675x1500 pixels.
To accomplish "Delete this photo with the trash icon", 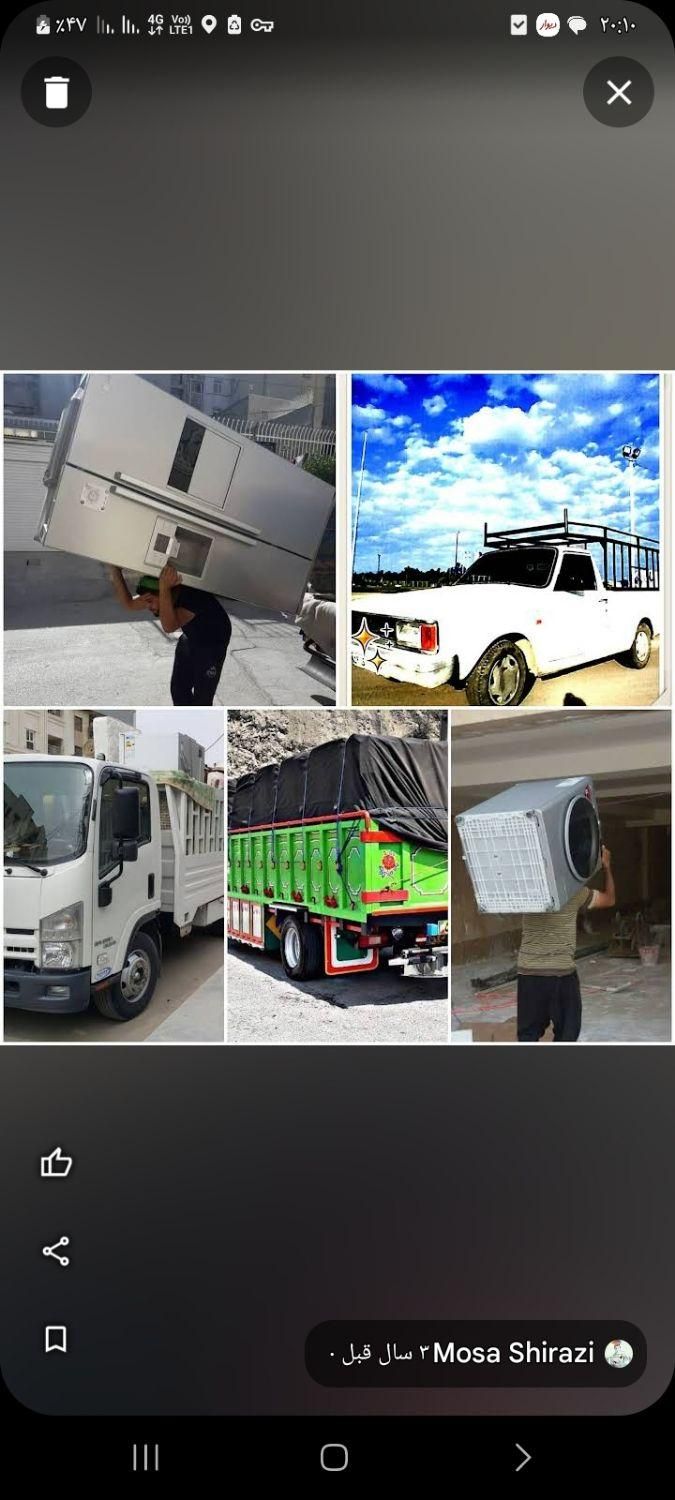I will click(56, 92).
